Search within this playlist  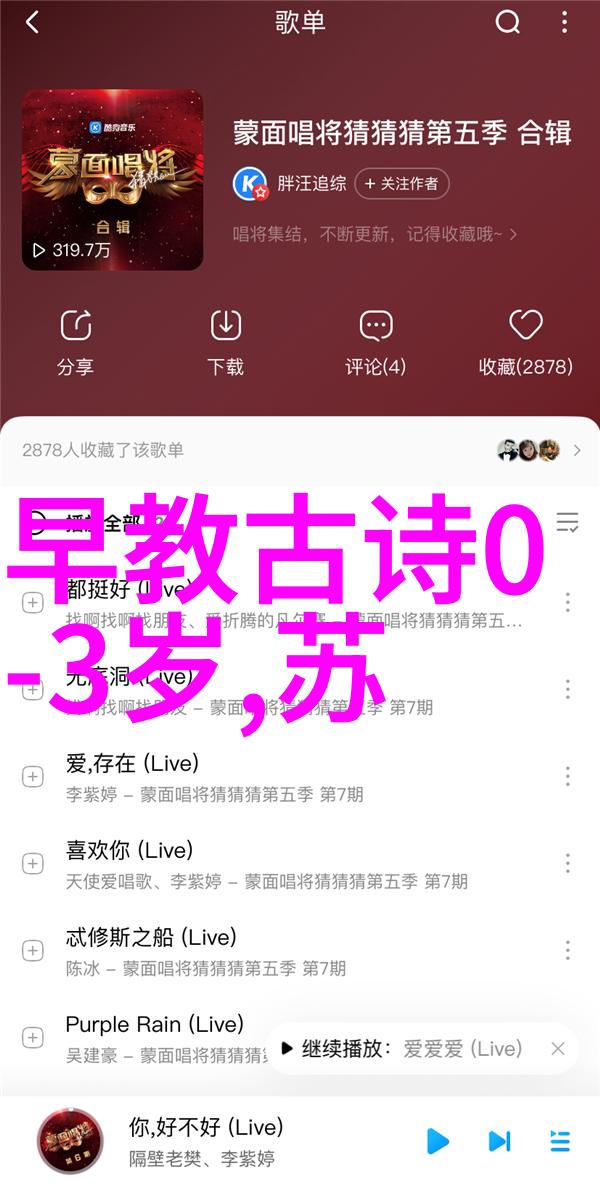(x=509, y=23)
